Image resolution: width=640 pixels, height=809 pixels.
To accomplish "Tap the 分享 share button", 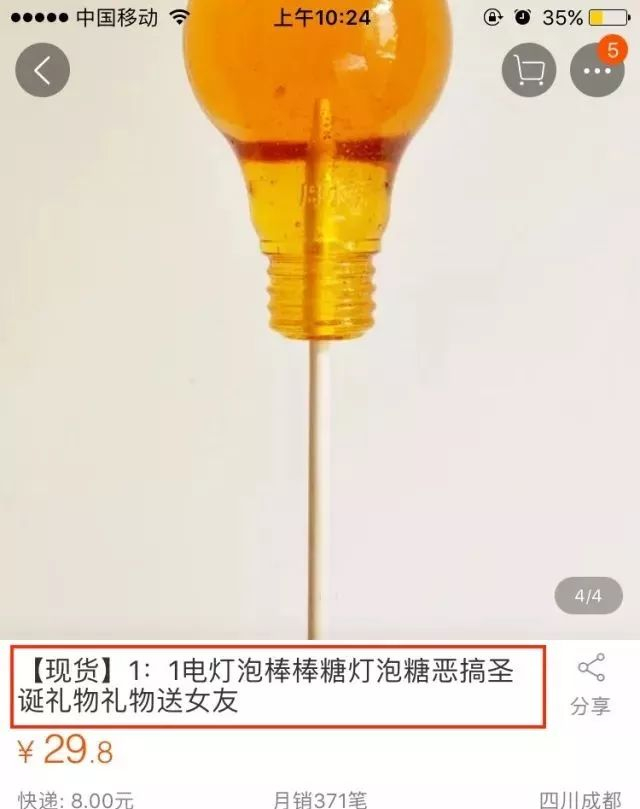I will 590,684.
